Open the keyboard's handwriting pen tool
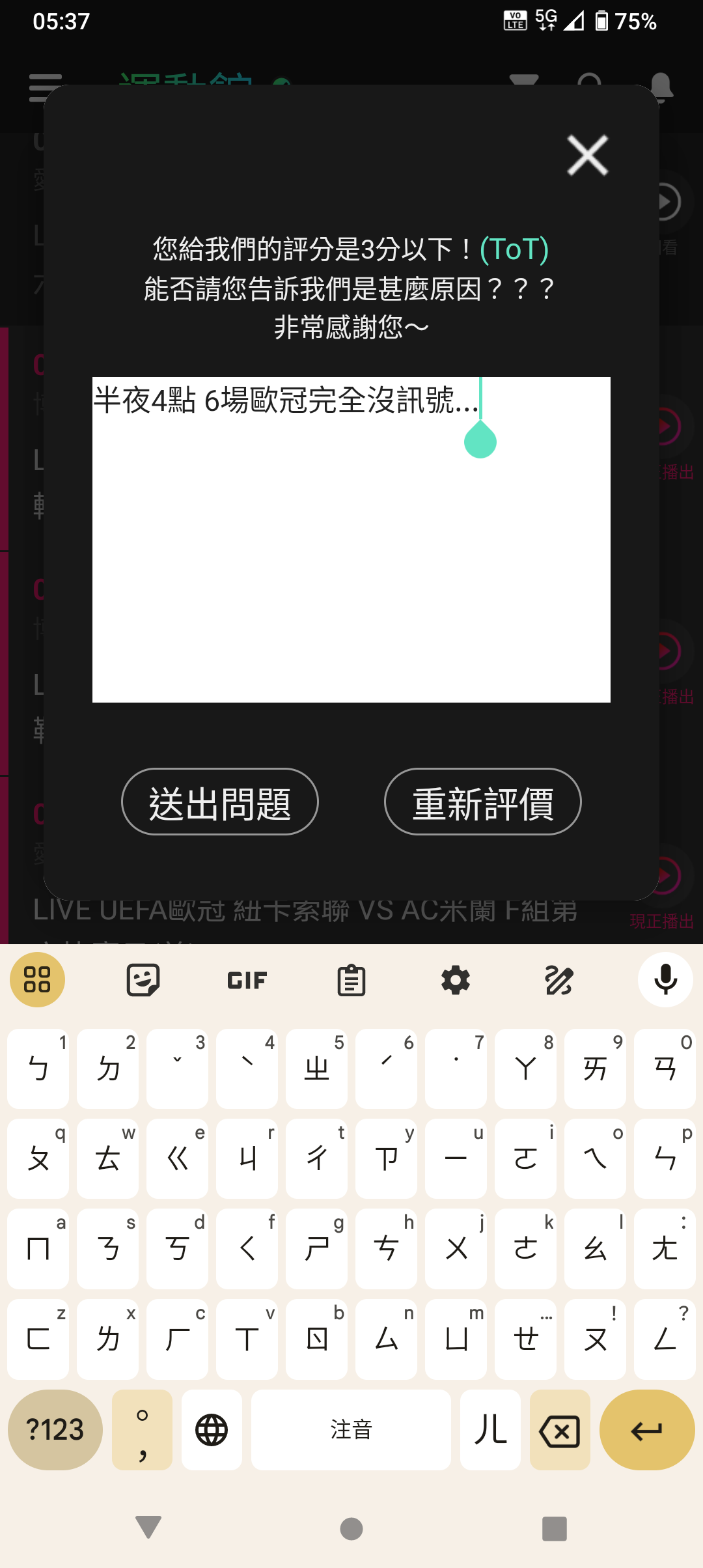Screen dimensions: 703x1568 559,980
